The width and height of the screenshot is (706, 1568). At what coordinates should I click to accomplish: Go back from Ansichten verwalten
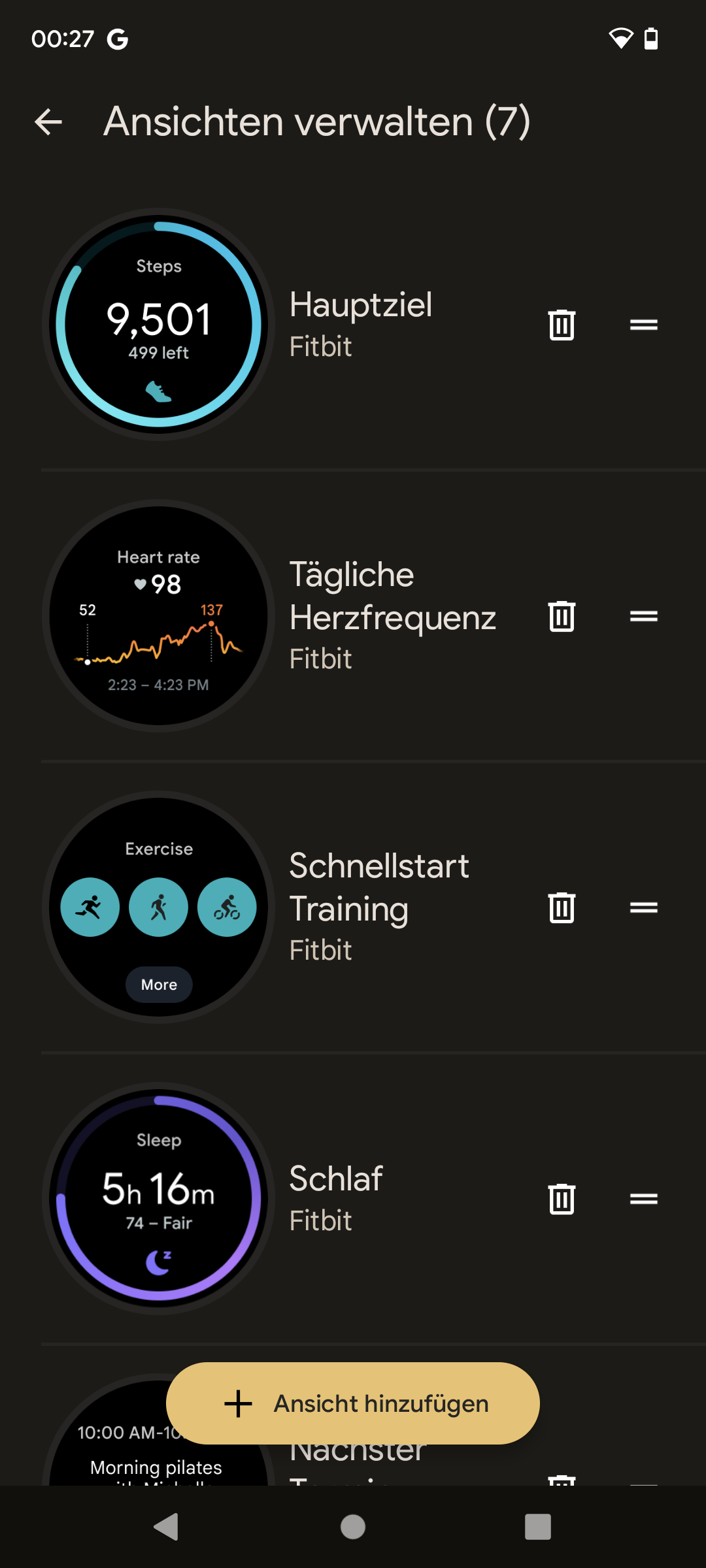tap(48, 122)
